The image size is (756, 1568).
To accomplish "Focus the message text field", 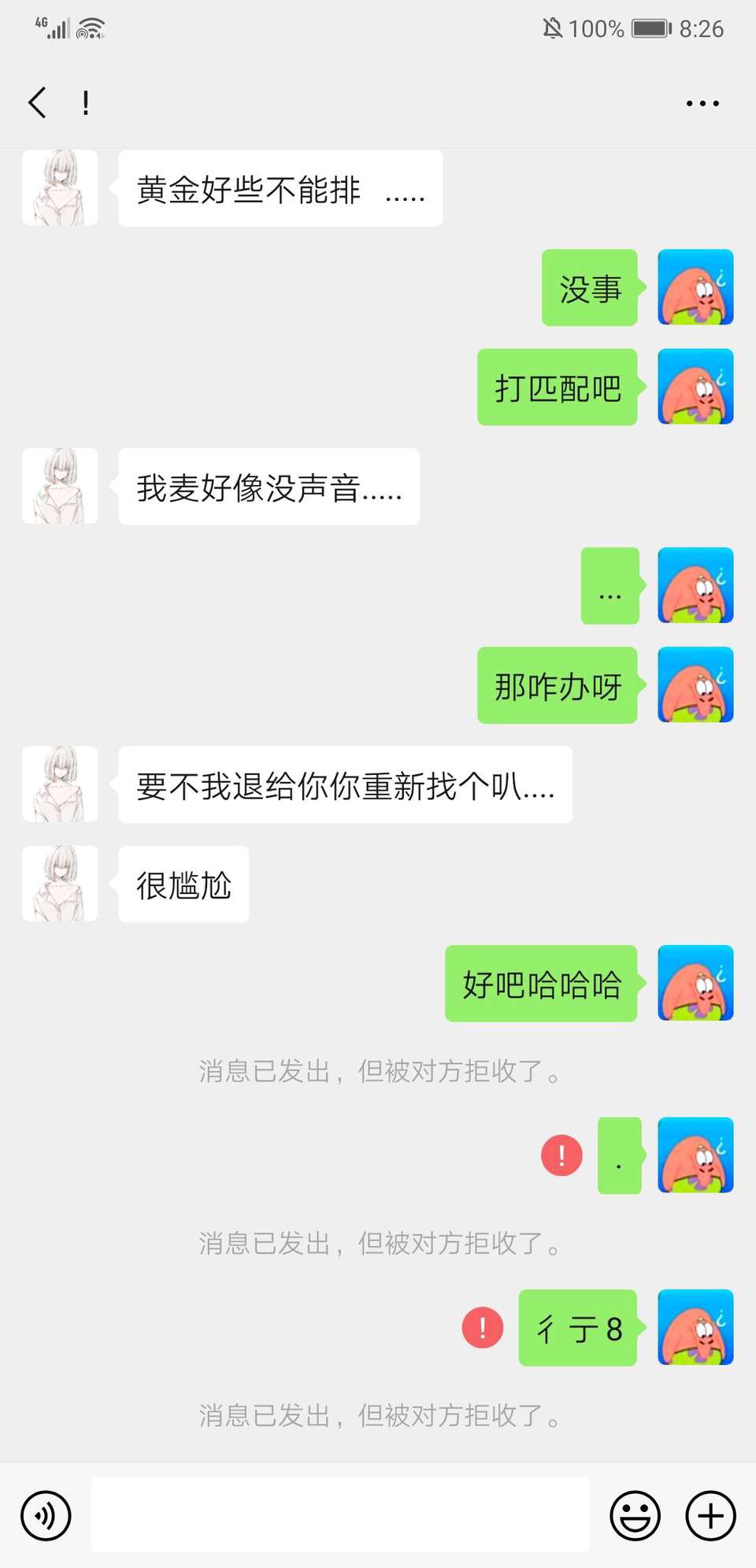I will point(340,1514).
